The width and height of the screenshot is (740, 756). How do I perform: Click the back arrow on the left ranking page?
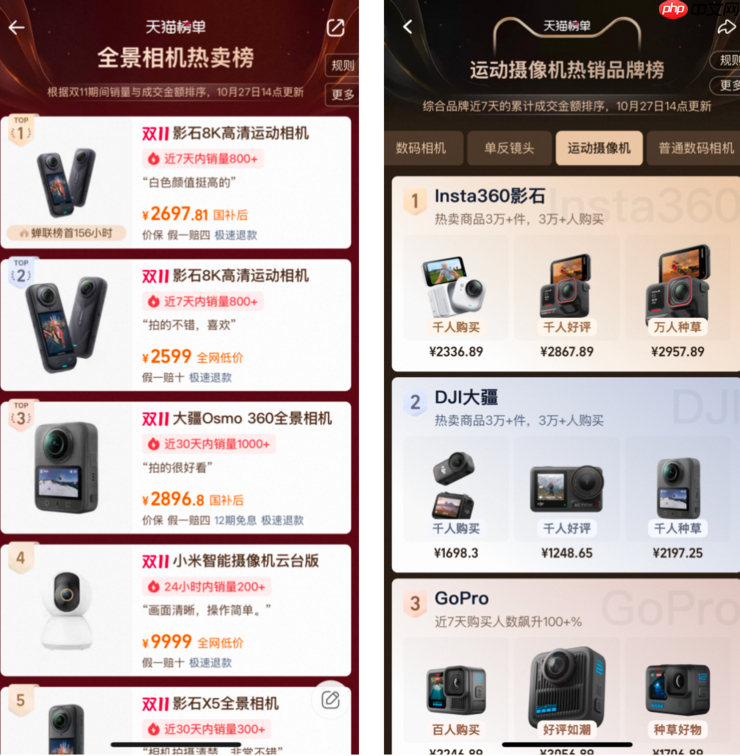pos(16,27)
